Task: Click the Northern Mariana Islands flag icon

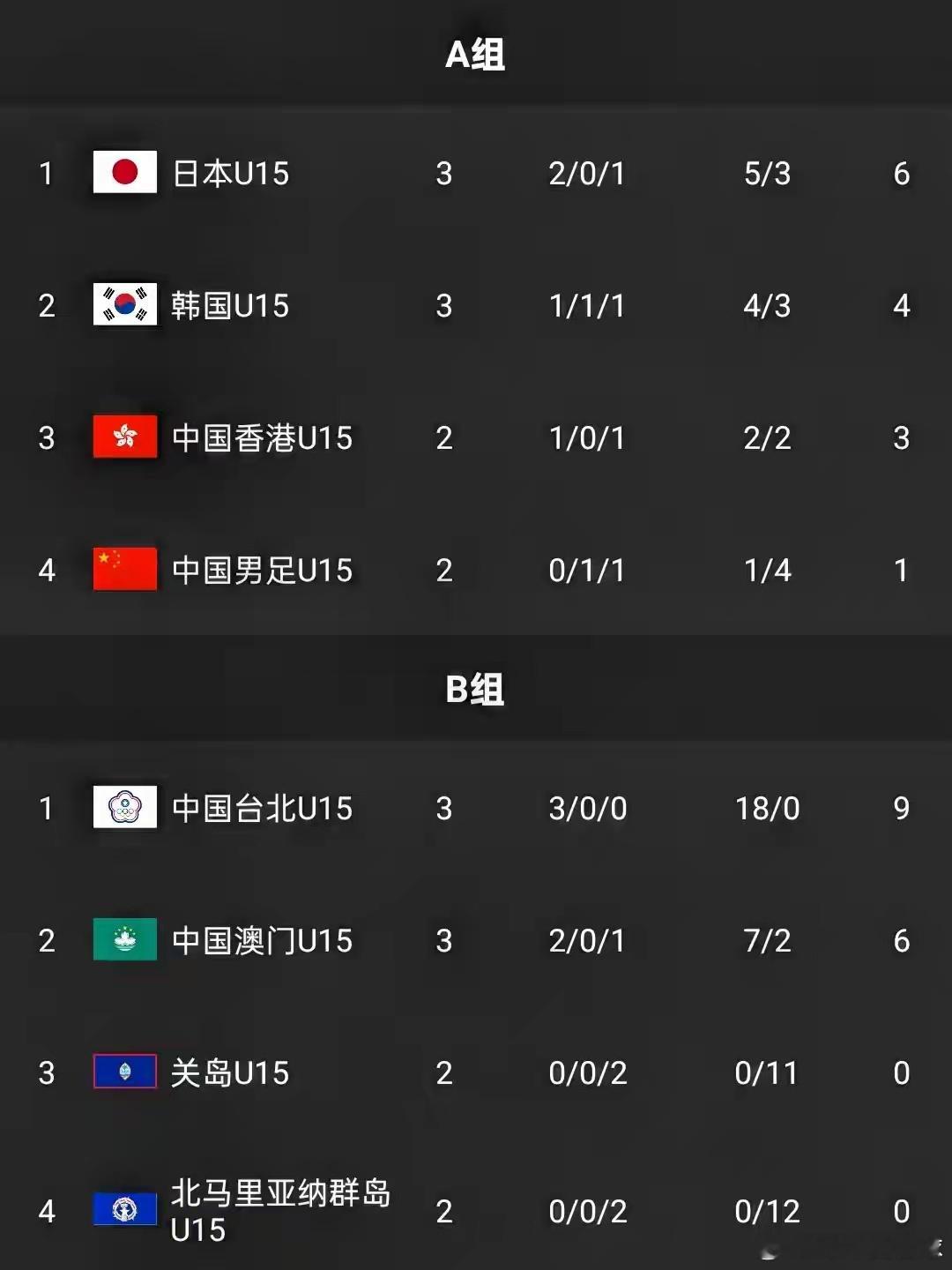Action: pyautogui.click(x=123, y=1210)
